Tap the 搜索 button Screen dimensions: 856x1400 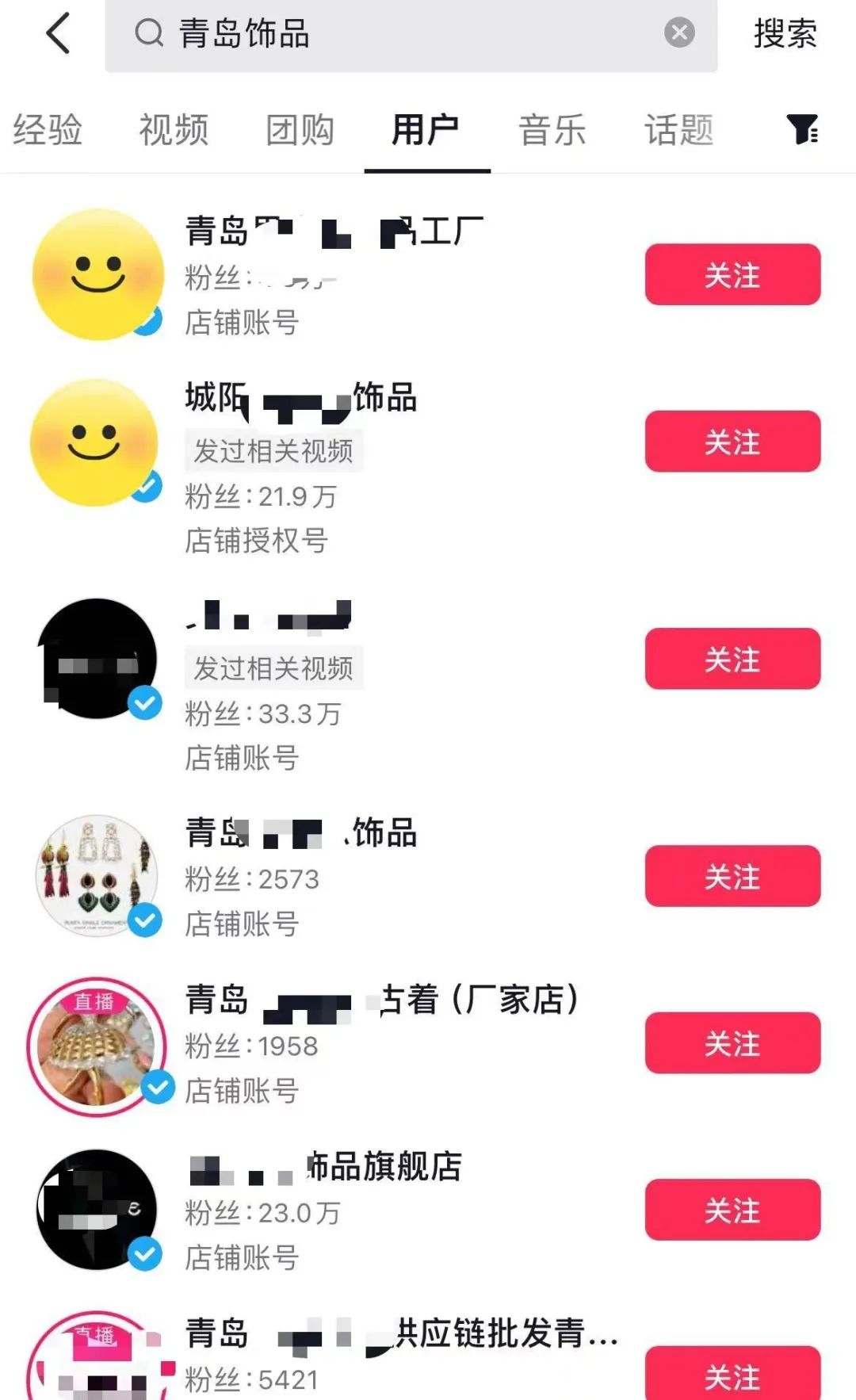point(785,34)
